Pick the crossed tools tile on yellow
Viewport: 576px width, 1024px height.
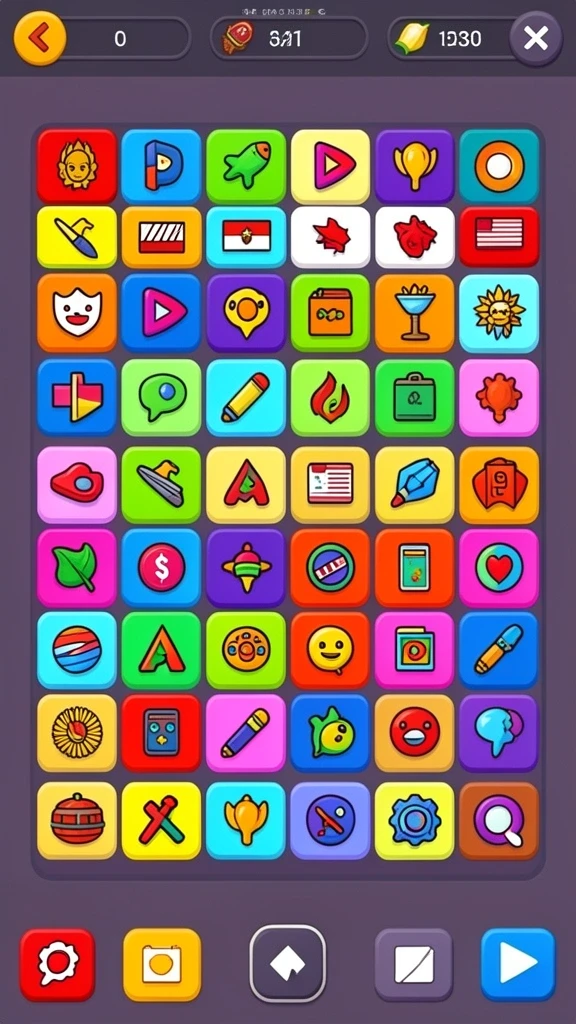(161, 821)
